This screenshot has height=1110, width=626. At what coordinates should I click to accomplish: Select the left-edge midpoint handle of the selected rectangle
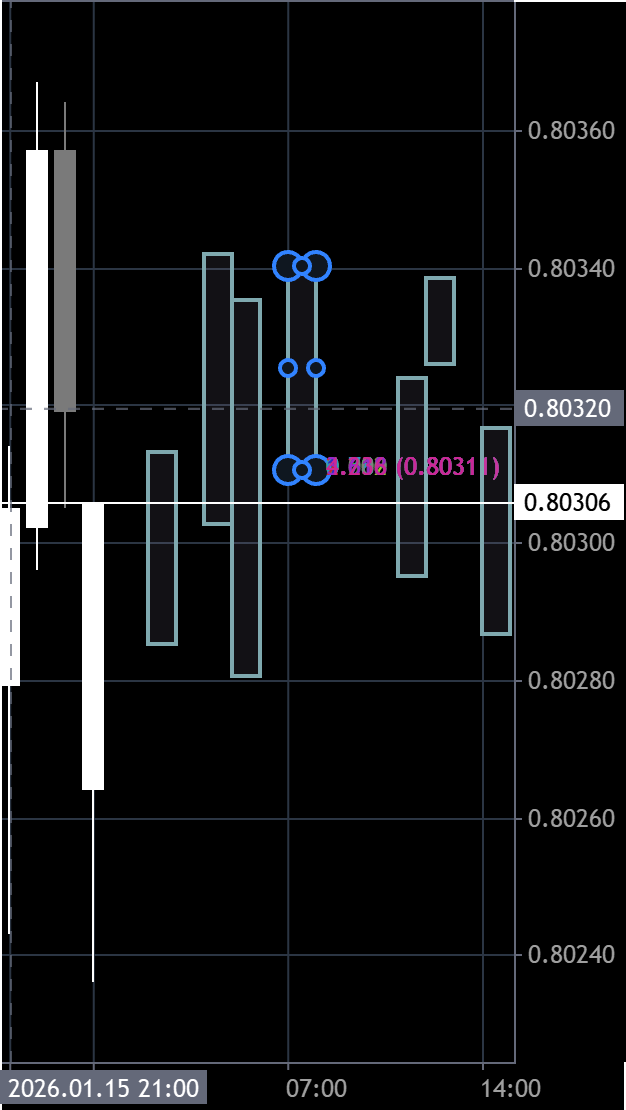tap(288, 368)
